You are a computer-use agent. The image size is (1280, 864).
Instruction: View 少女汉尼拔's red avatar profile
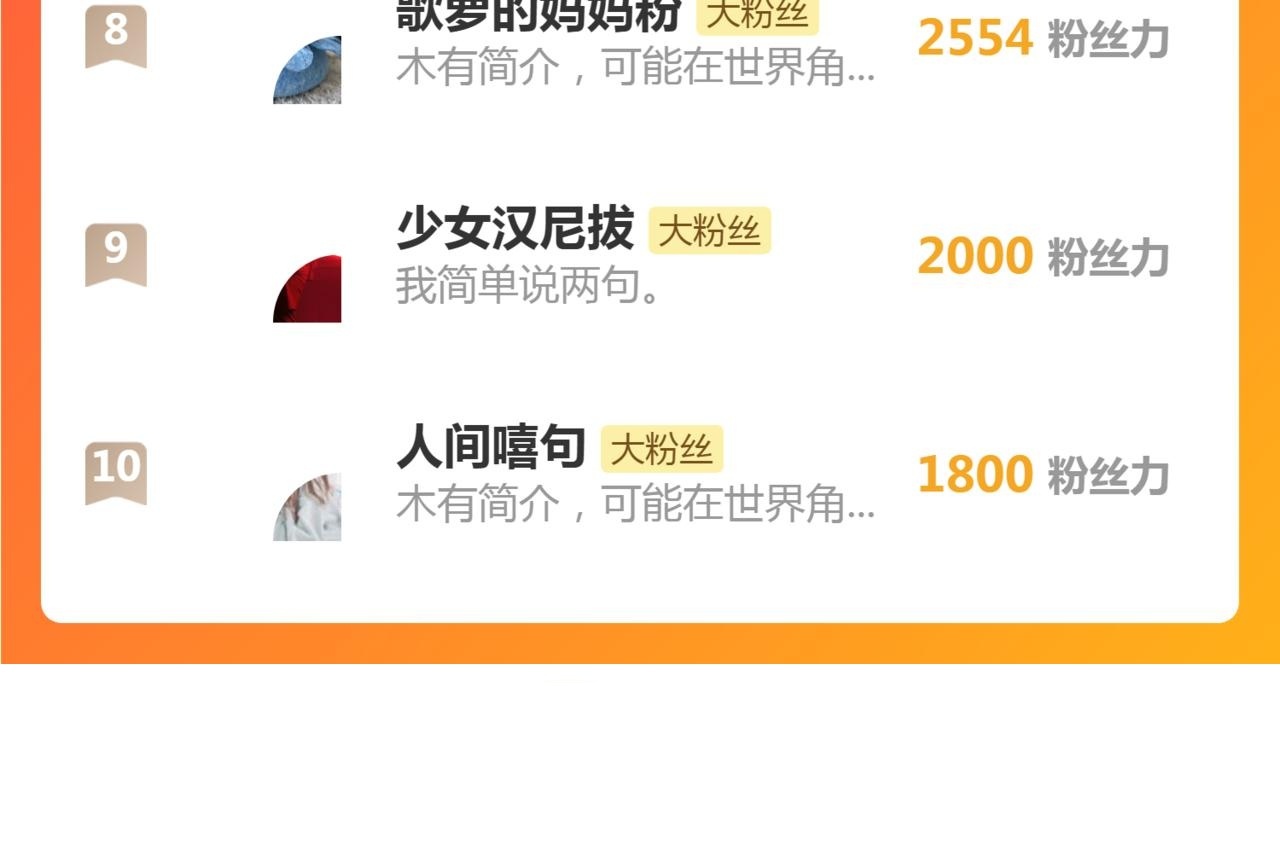click(x=307, y=289)
